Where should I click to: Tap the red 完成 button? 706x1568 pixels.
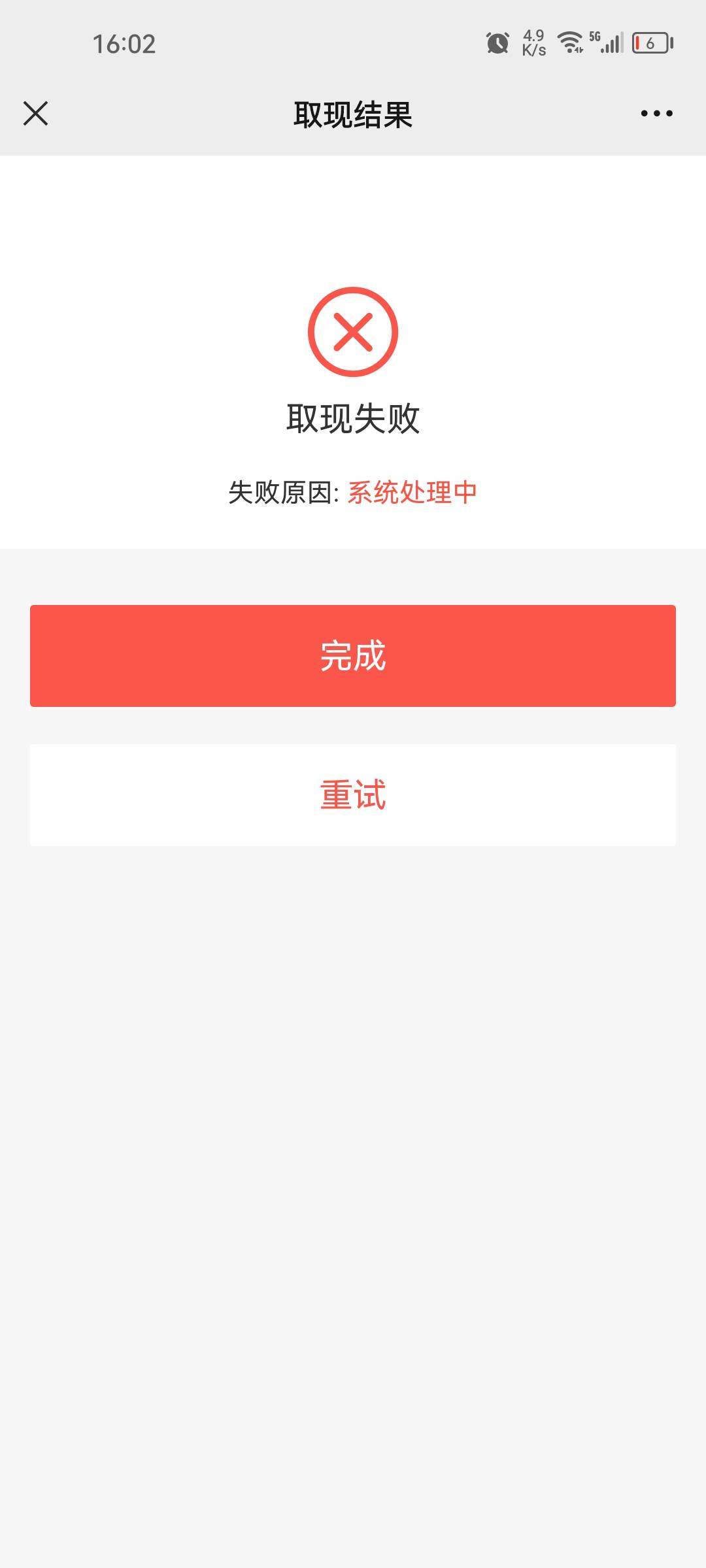click(353, 655)
